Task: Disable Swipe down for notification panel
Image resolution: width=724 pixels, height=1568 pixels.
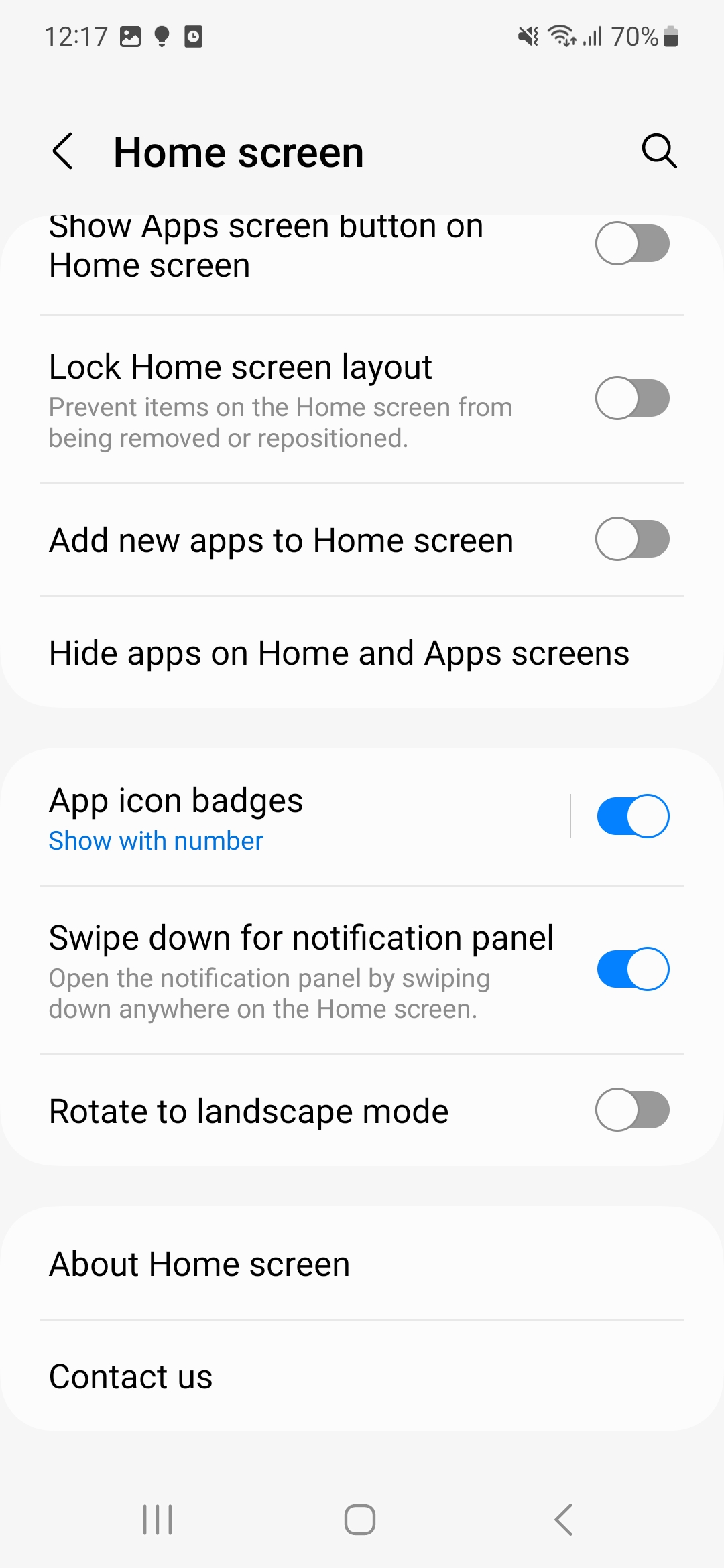Action: pyautogui.click(x=633, y=969)
